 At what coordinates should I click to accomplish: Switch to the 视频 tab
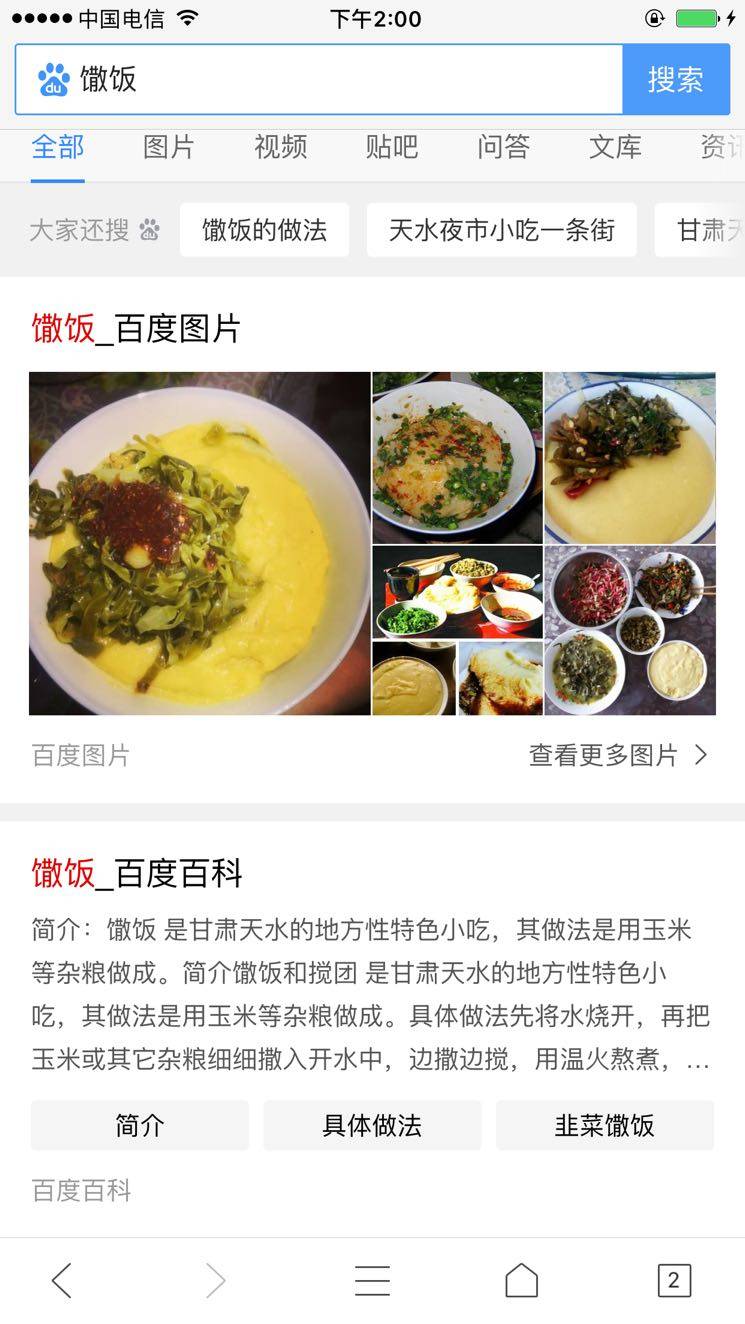coord(280,147)
